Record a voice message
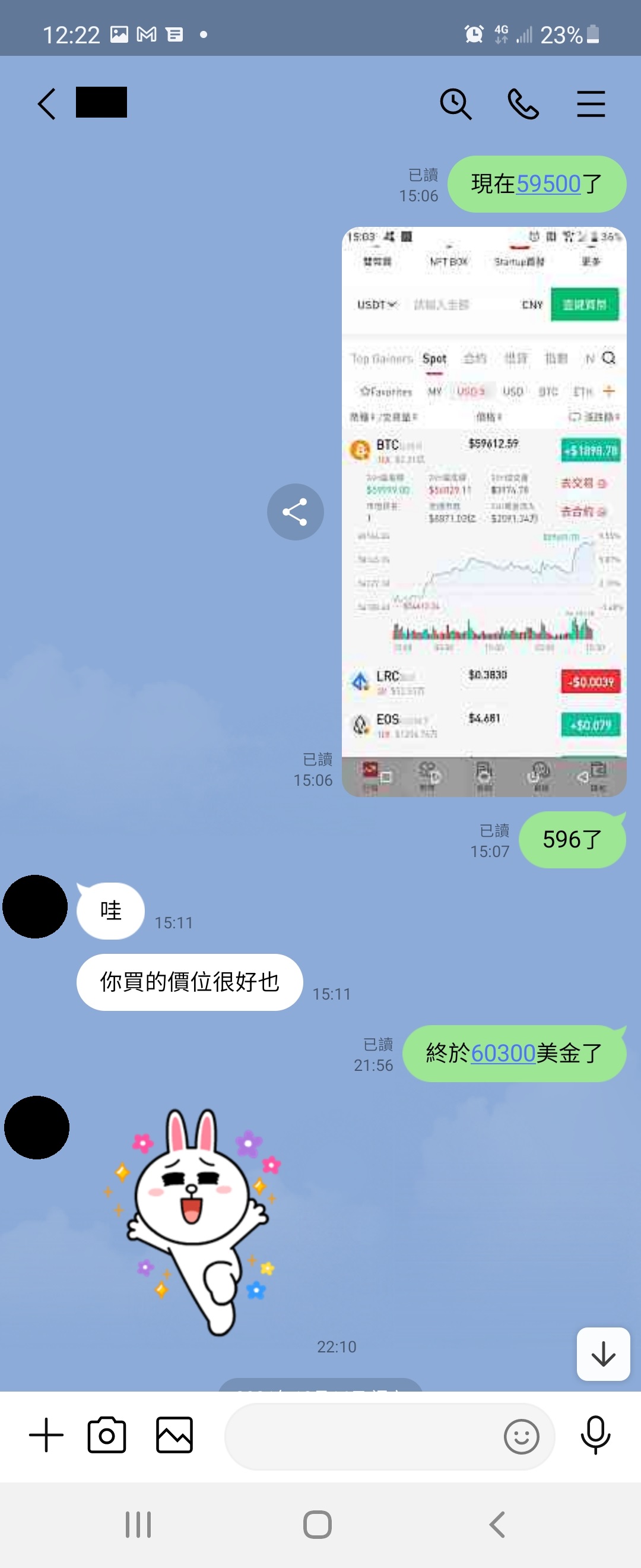The width and height of the screenshot is (641, 1568). point(595,1436)
